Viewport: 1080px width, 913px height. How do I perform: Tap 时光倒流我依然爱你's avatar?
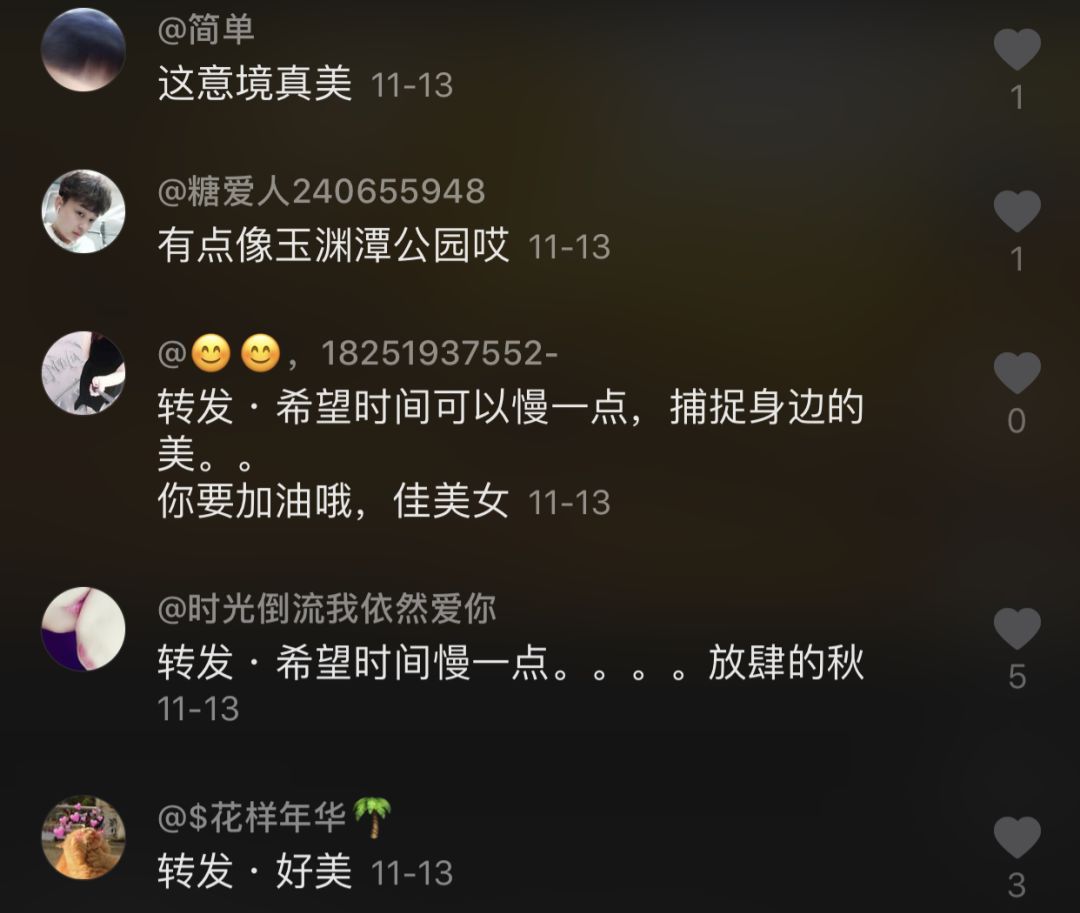[83, 628]
